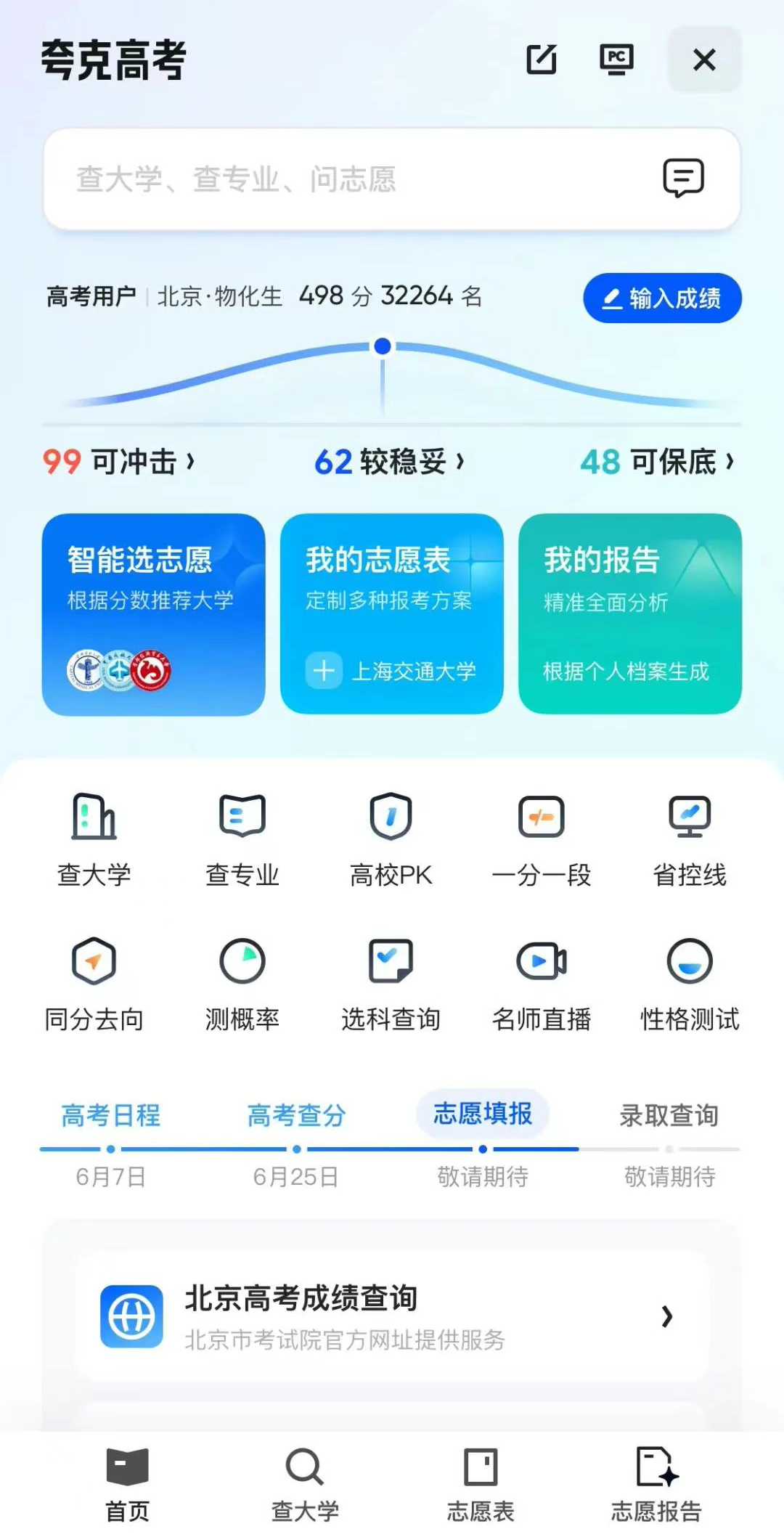Close the 夸克高考 page
784x1537 pixels.
704,60
